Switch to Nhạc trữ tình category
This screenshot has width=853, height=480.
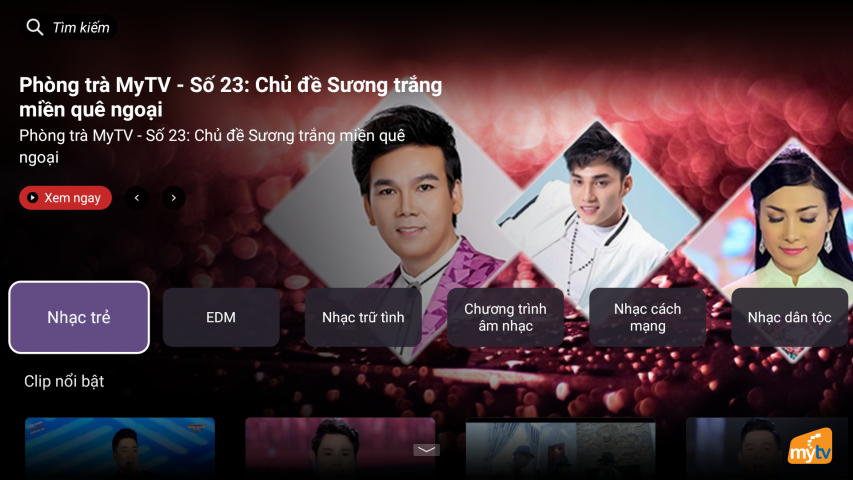pyautogui.click(x=363, y=317)
